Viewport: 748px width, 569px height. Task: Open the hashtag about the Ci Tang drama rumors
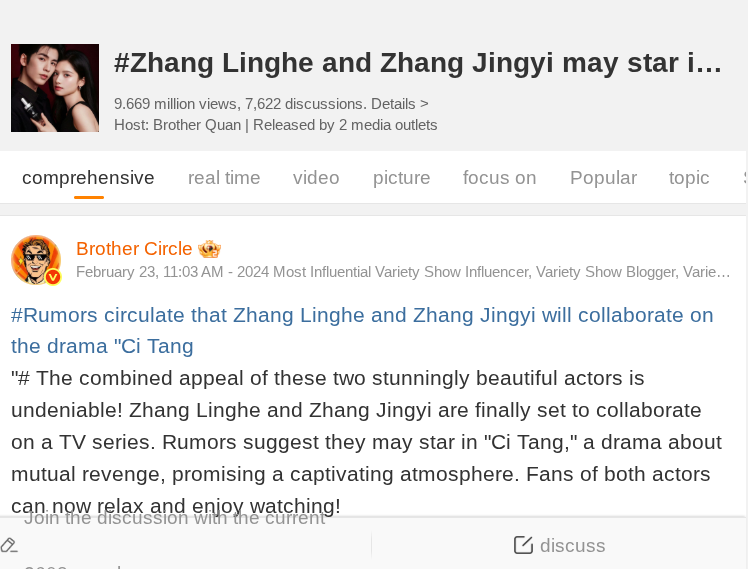click(361, 330)
